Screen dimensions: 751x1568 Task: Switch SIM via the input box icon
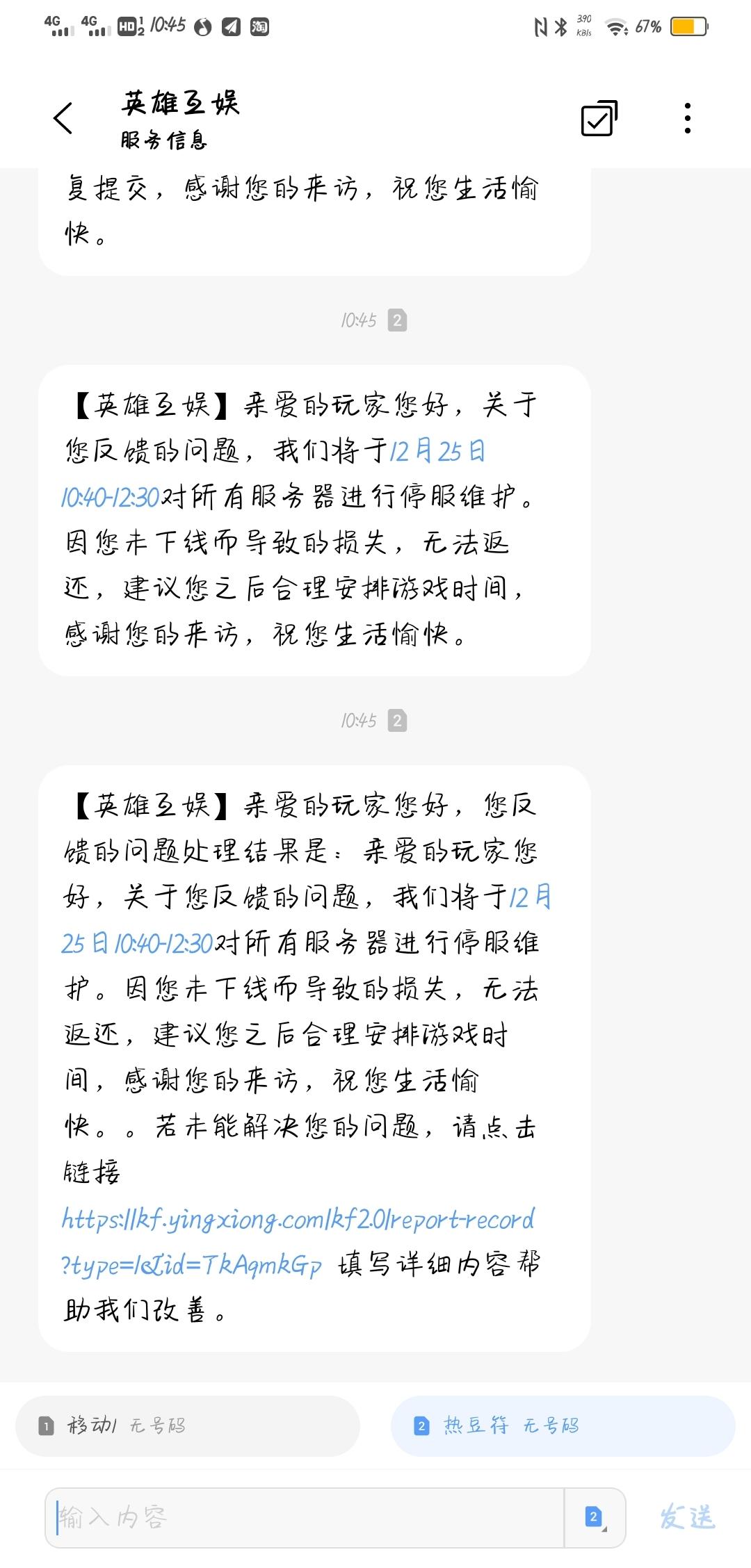(595, 1517)
